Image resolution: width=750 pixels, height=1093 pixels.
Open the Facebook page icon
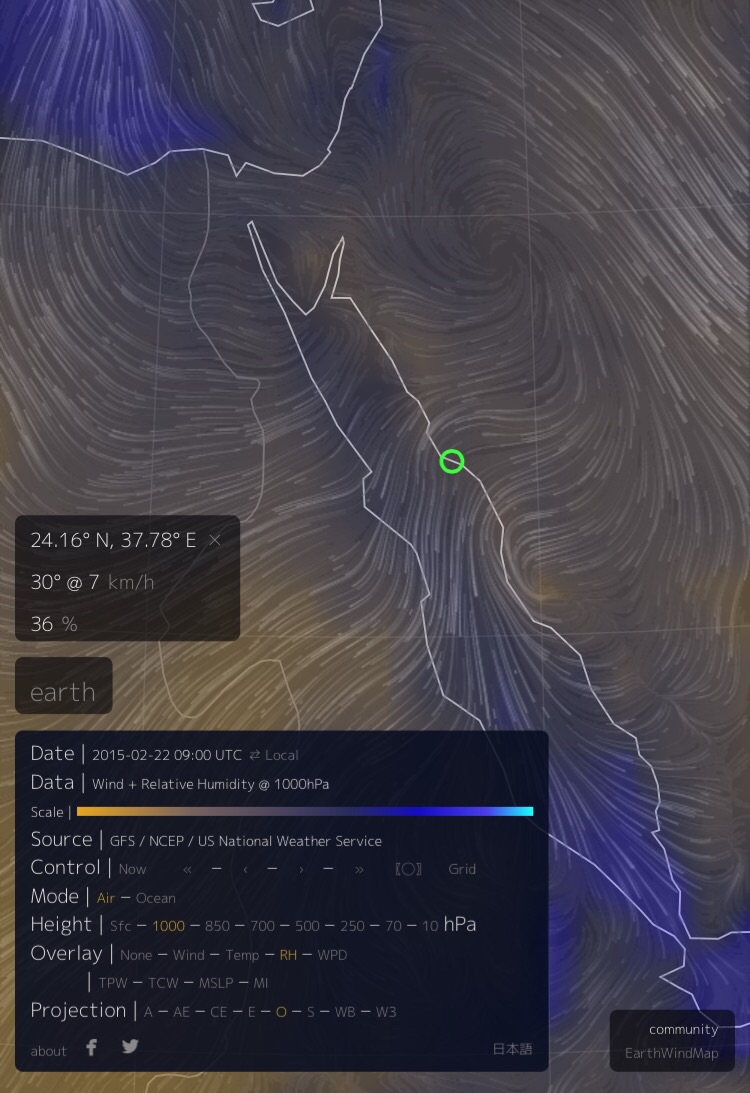91,1047
